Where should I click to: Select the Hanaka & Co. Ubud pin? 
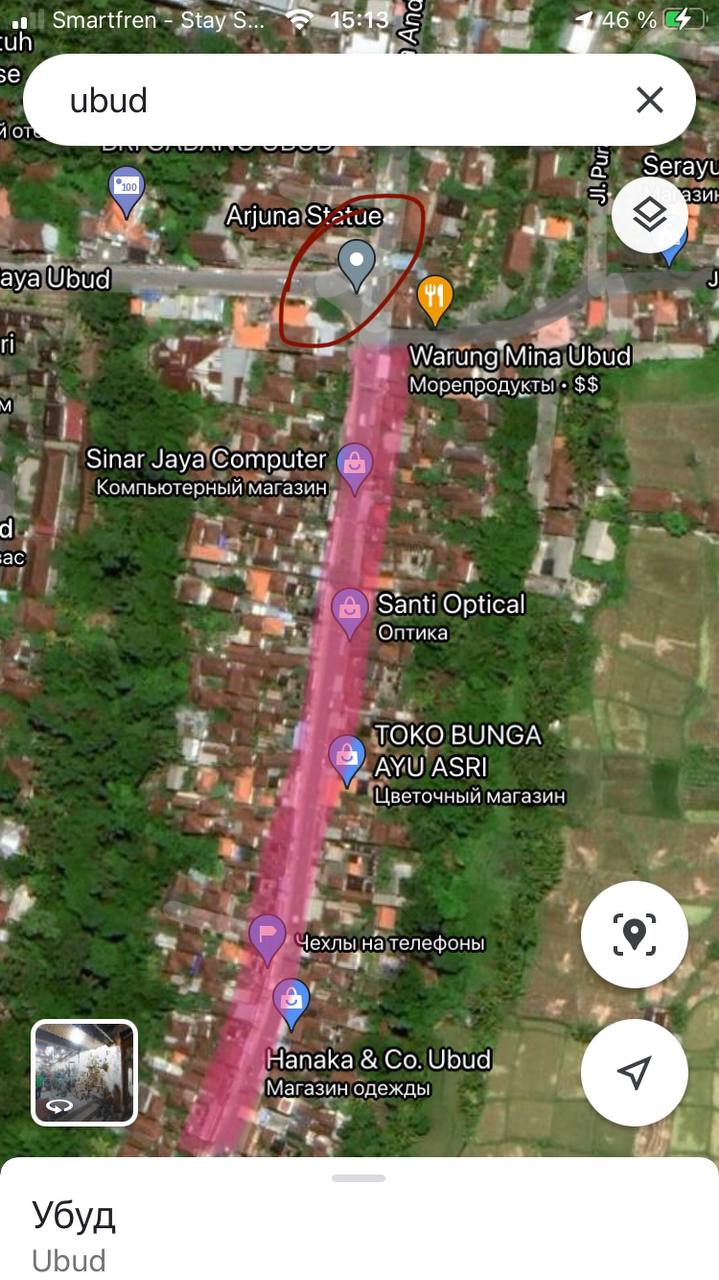(291, 1005)
